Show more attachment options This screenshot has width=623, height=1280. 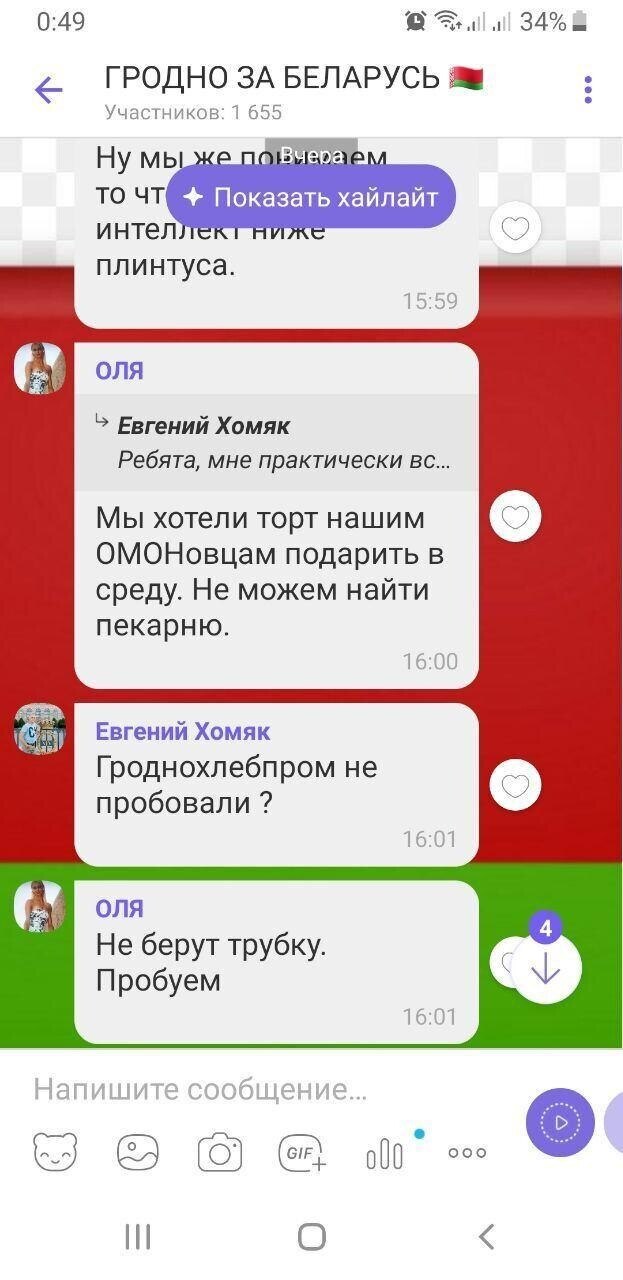[467, 1152]
